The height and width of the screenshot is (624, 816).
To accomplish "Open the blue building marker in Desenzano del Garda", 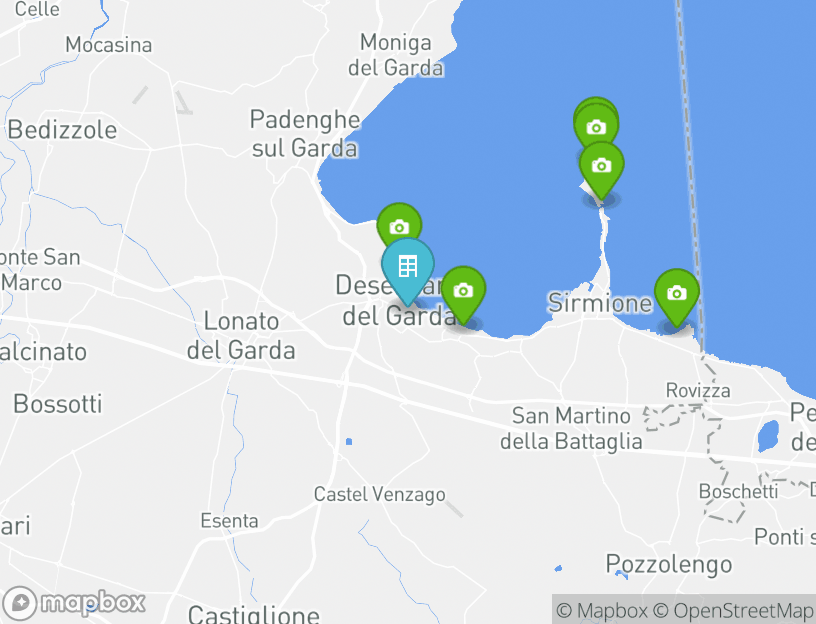I will click(x=408, y=268).
